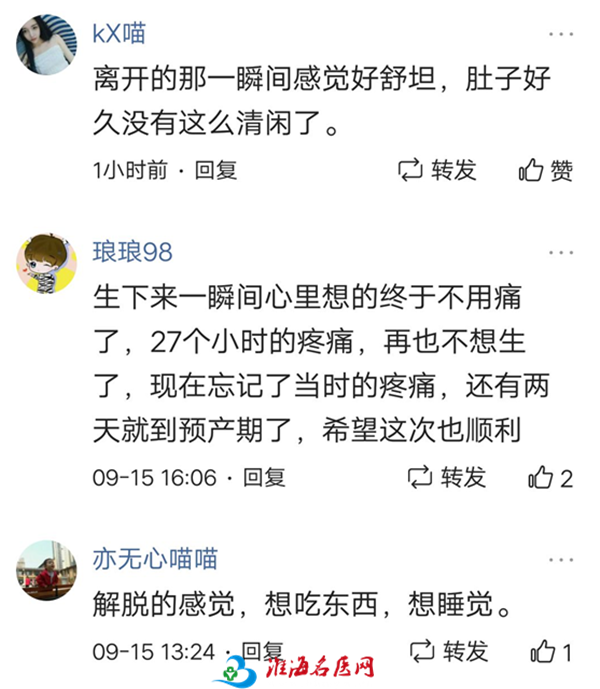
Task: Repost 亦无心喵喵's comment
Action: (447, 652)
